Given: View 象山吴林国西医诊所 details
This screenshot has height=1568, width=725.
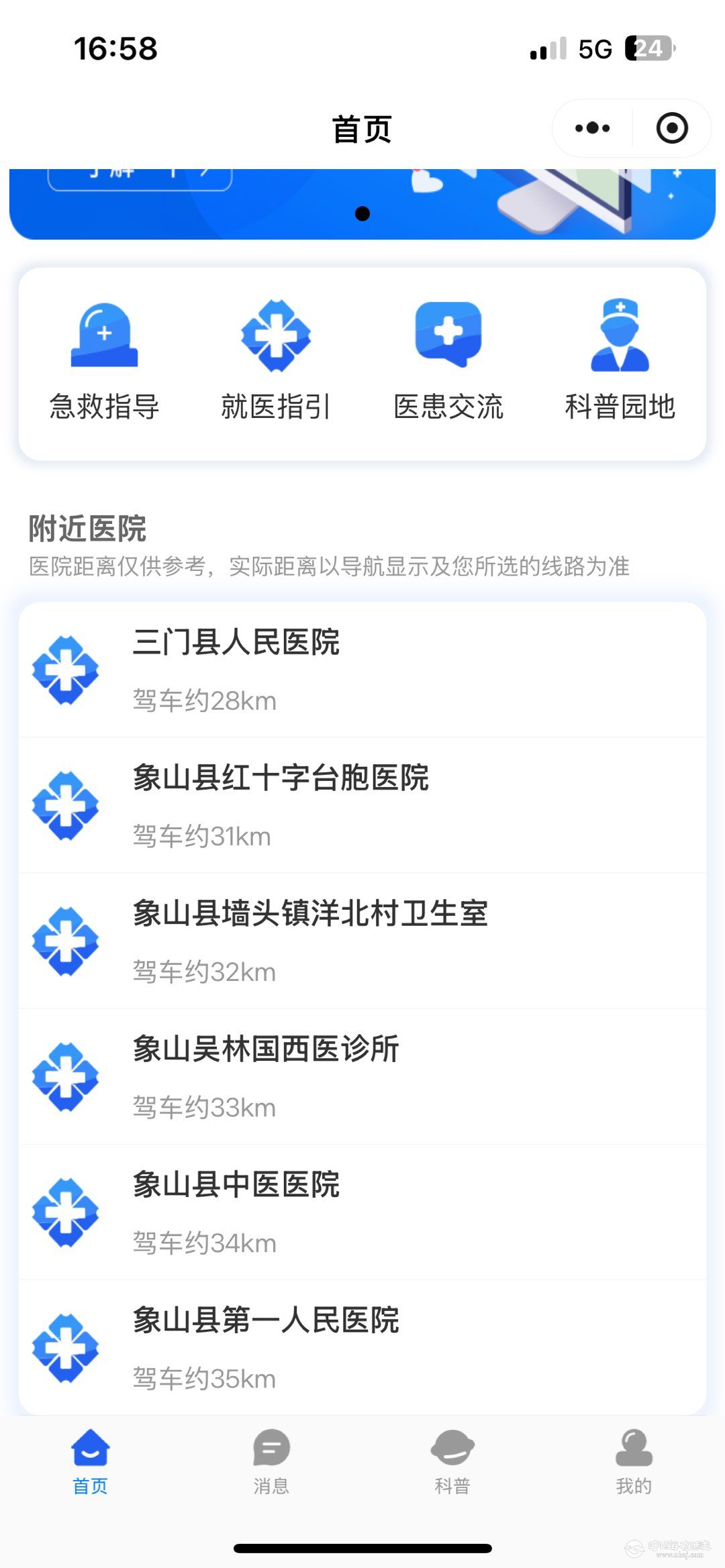Looking at the screenshot, I should coord(362,1076).
